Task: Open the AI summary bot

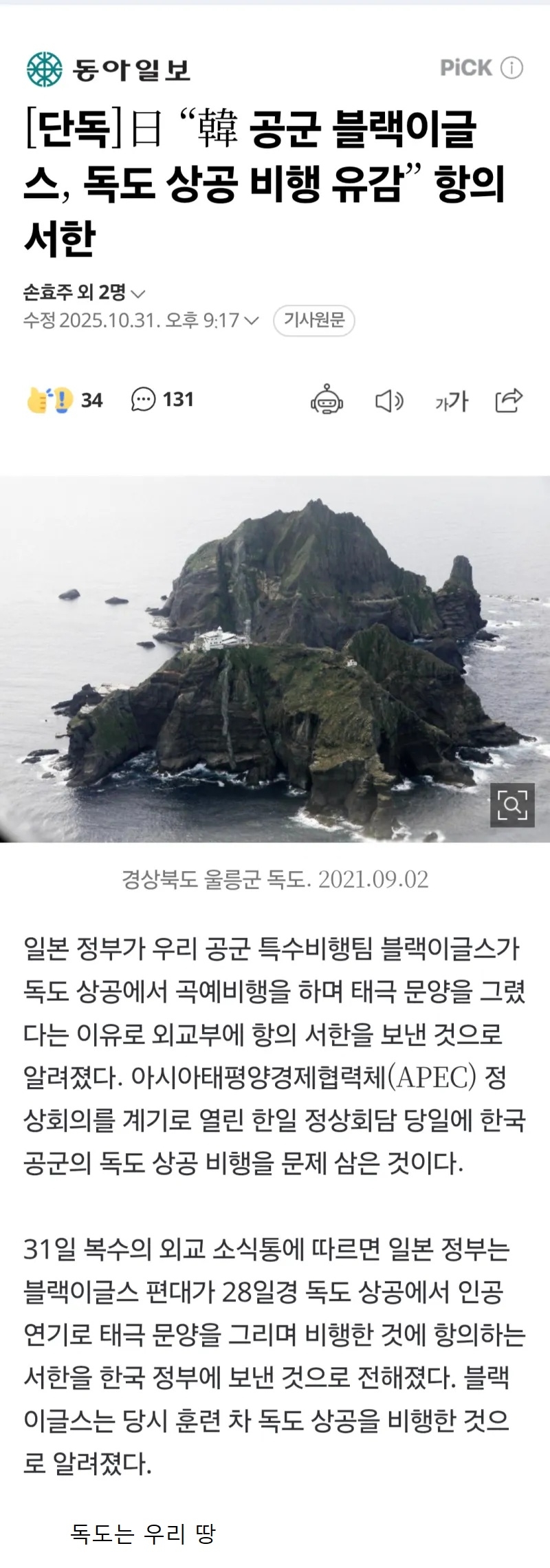Action: [327, 400]
